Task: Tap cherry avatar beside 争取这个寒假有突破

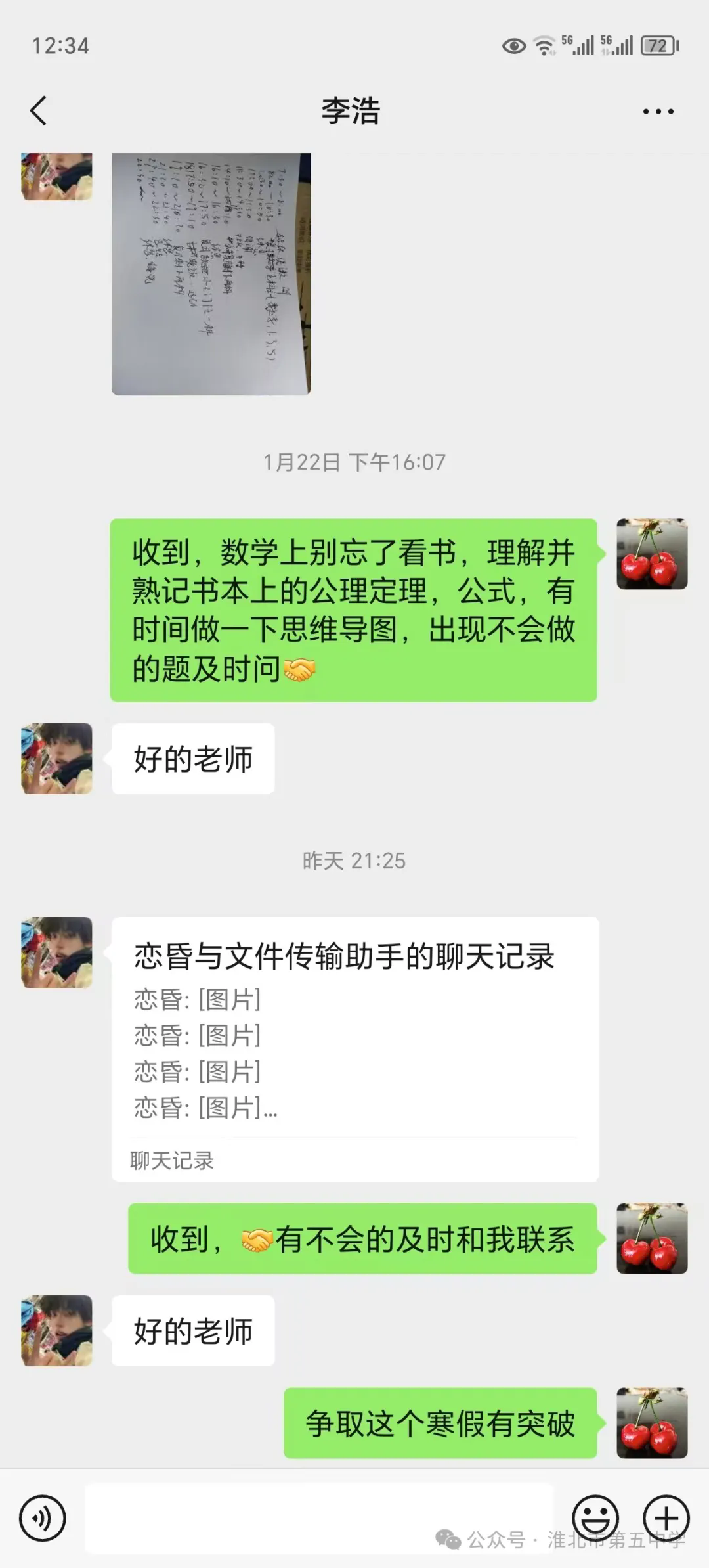Action: click(652, 1423)
